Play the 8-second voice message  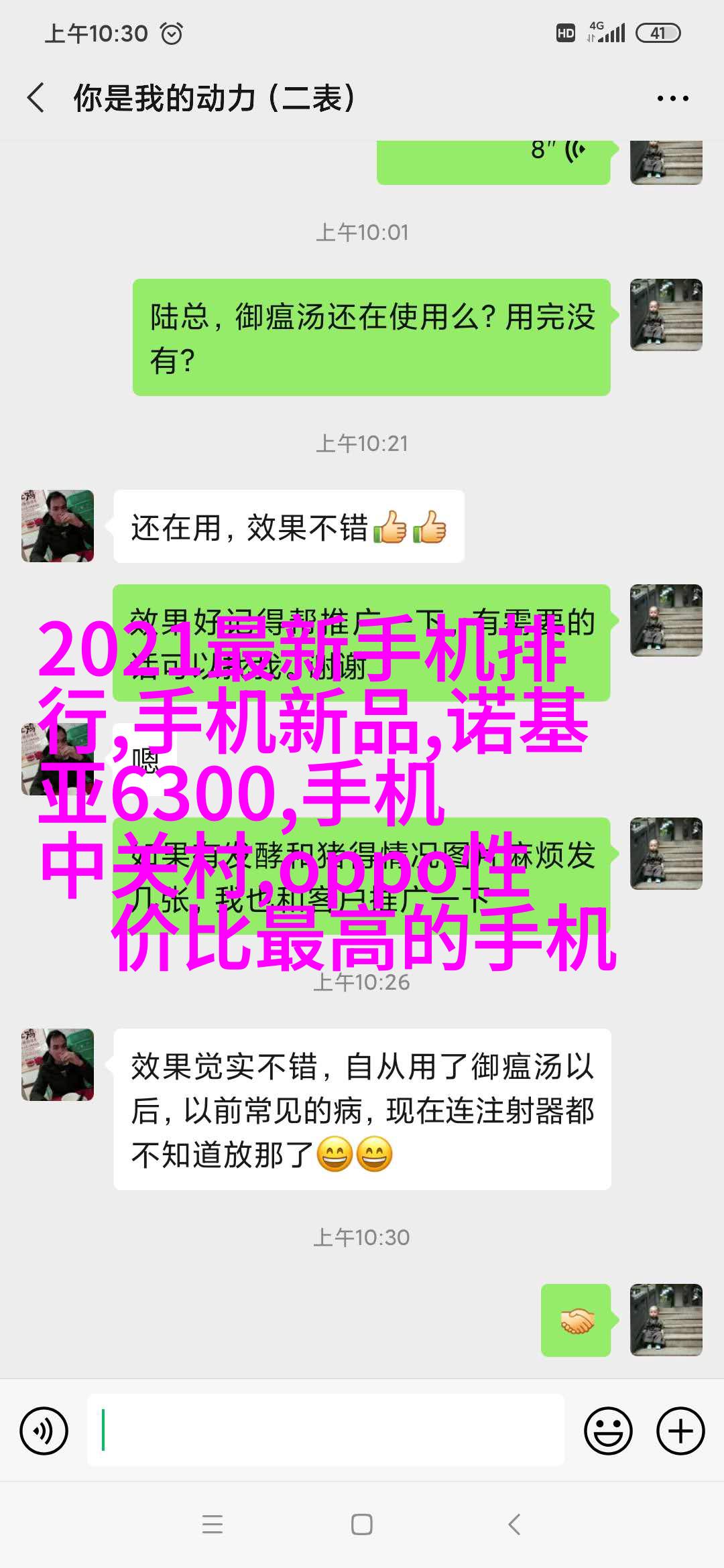pos(493,158)
